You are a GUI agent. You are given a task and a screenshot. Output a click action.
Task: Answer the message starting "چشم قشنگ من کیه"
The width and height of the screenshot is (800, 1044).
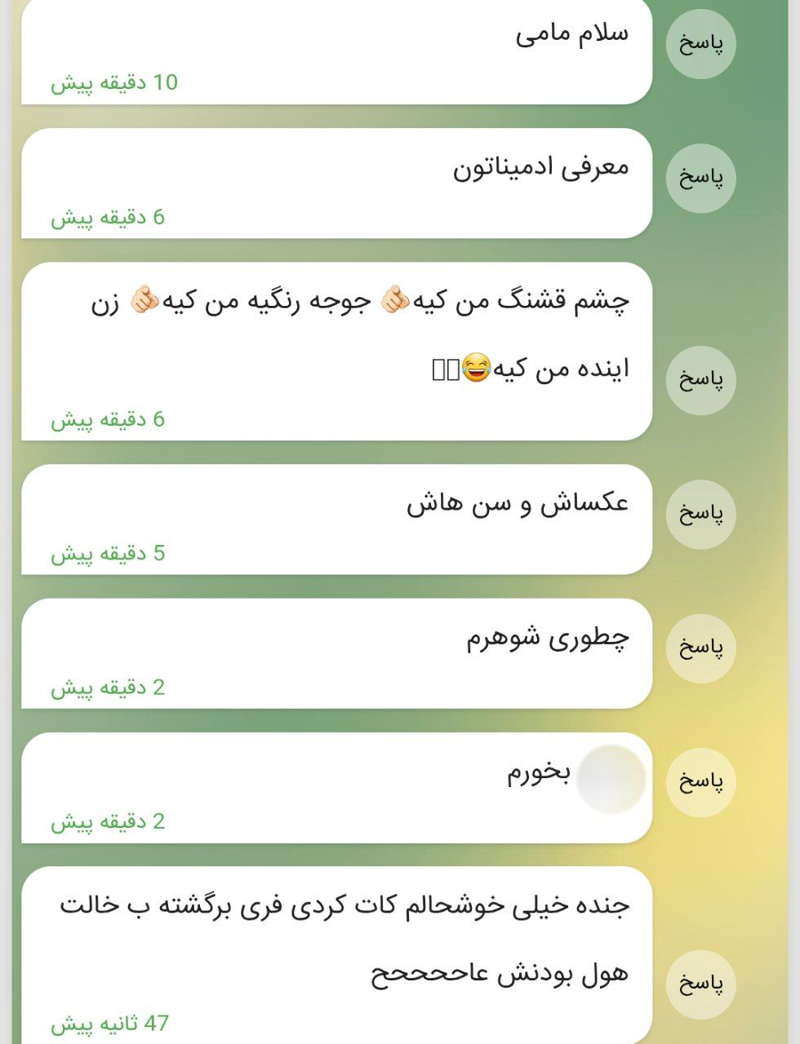pyautogui.click(x=701, y=380)
